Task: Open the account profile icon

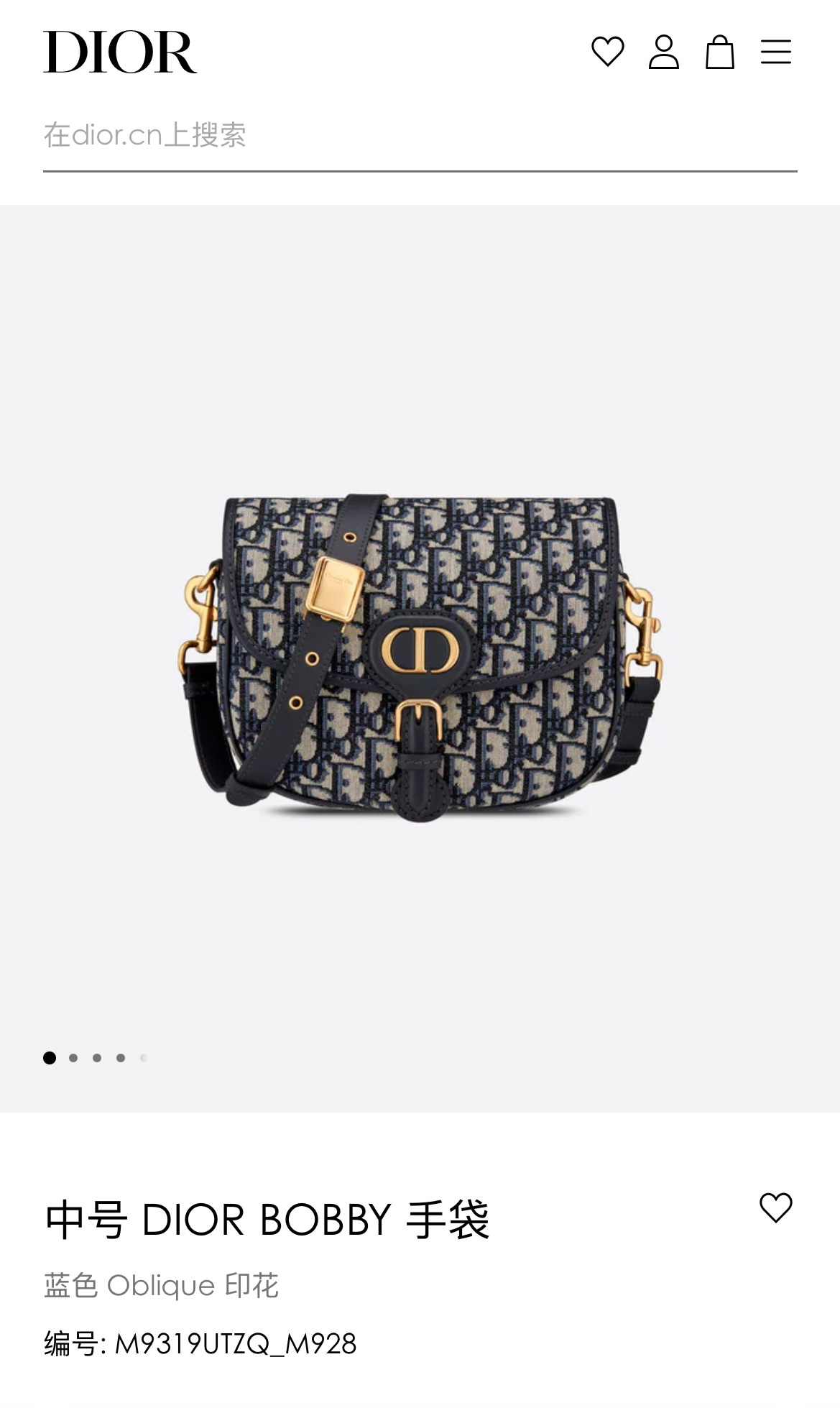Action: coord(663,52)
